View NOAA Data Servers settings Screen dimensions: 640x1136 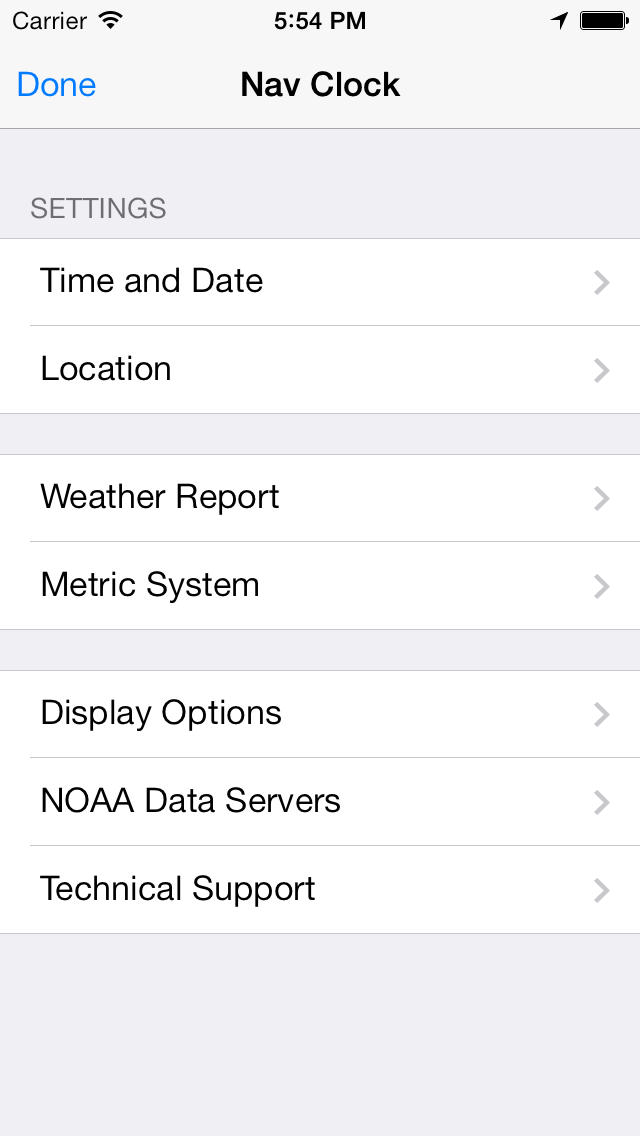[x=320, y=802]
